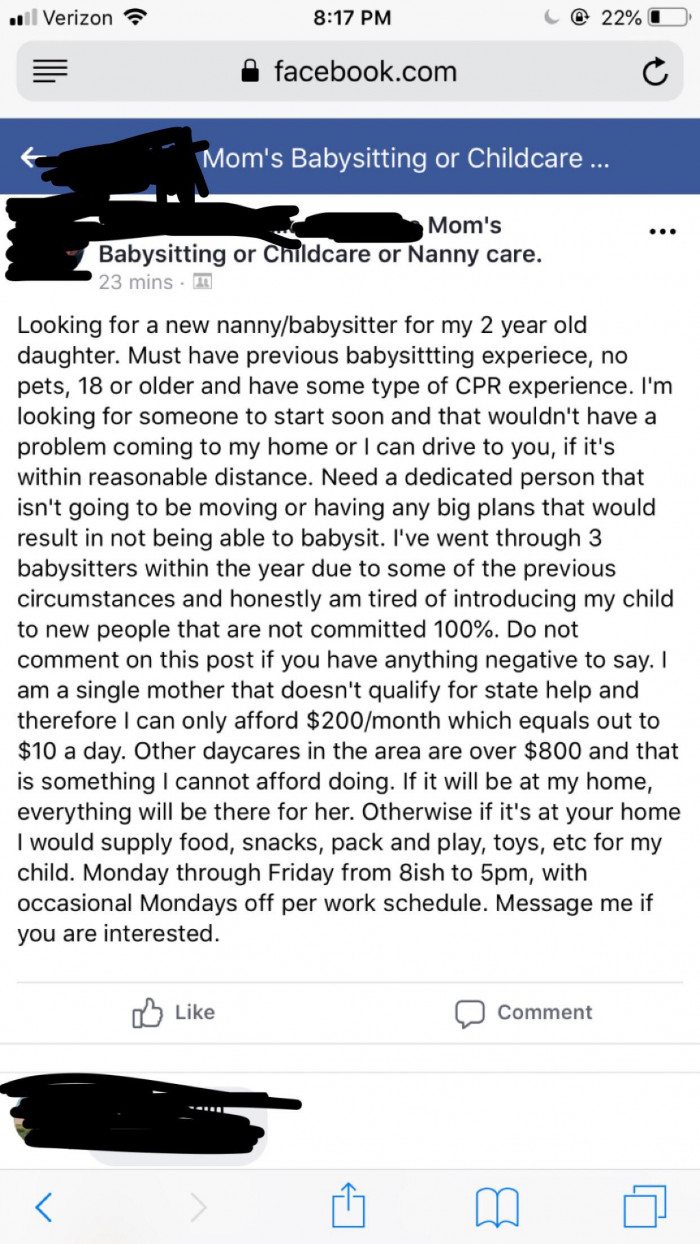Reload the page
This screenshot has height=1244, width=700.
pyautogui.click(x=654, y=72)
